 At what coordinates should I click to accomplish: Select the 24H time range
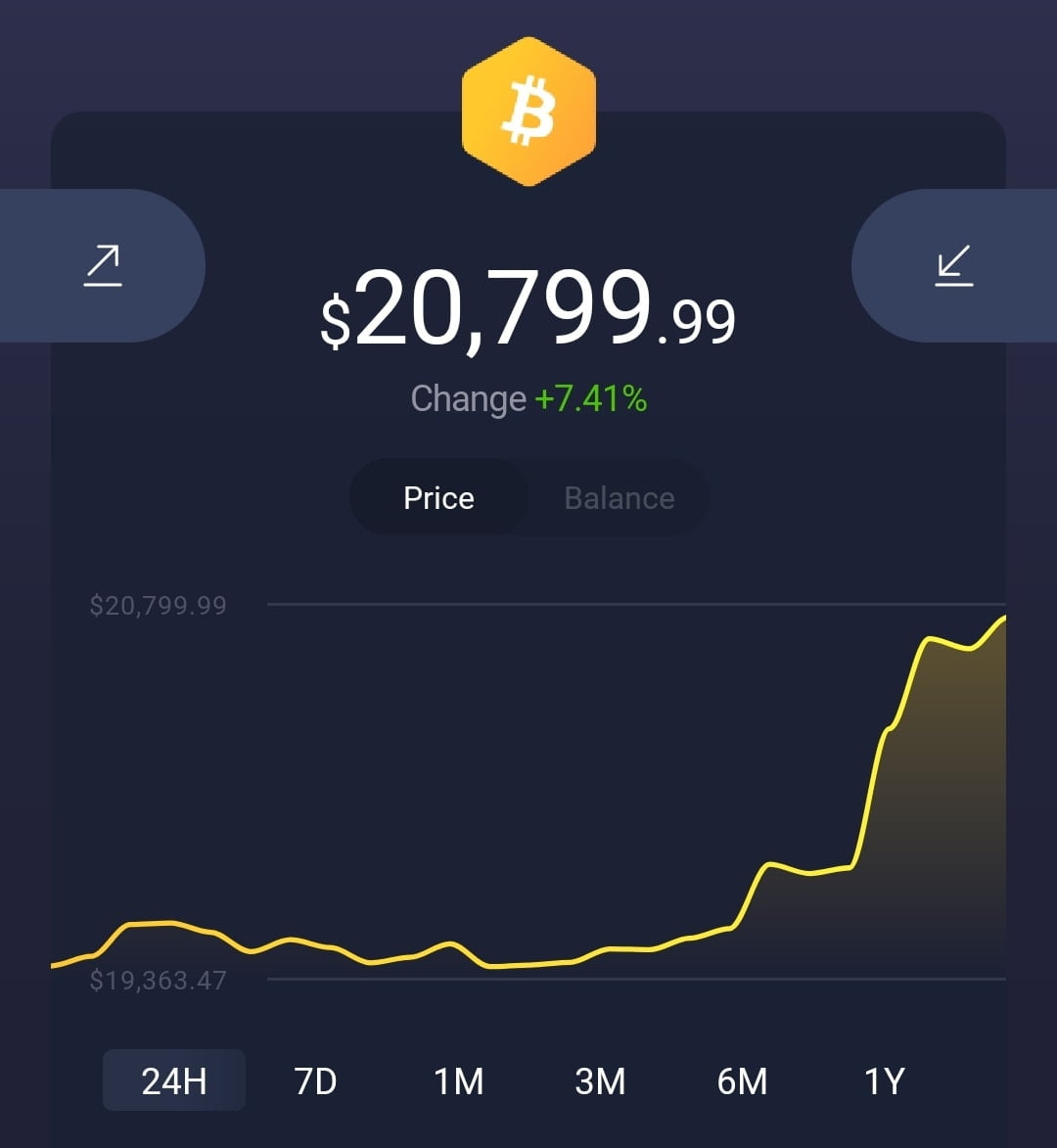coord(174,1080)
